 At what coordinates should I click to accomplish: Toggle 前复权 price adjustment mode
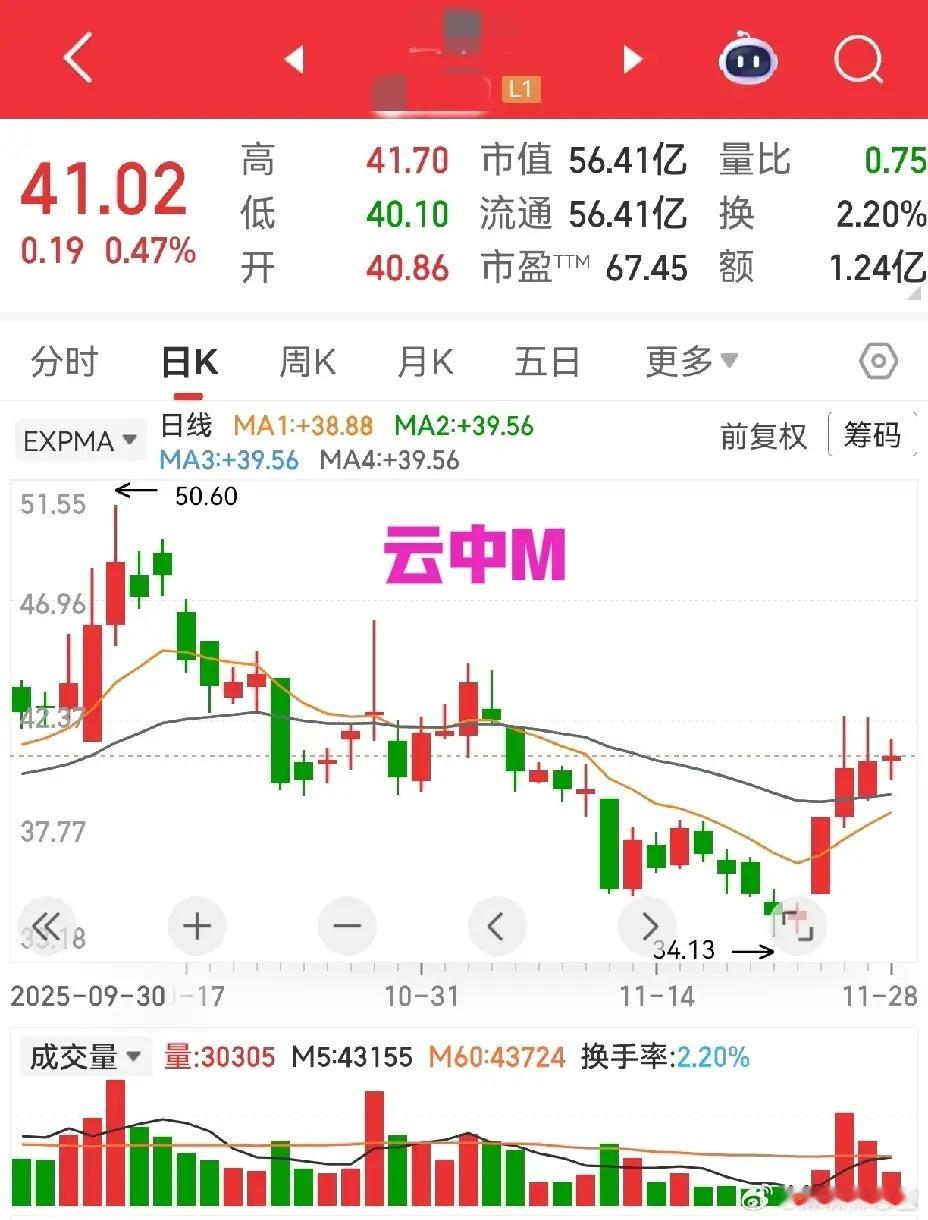tap(763, 438)
